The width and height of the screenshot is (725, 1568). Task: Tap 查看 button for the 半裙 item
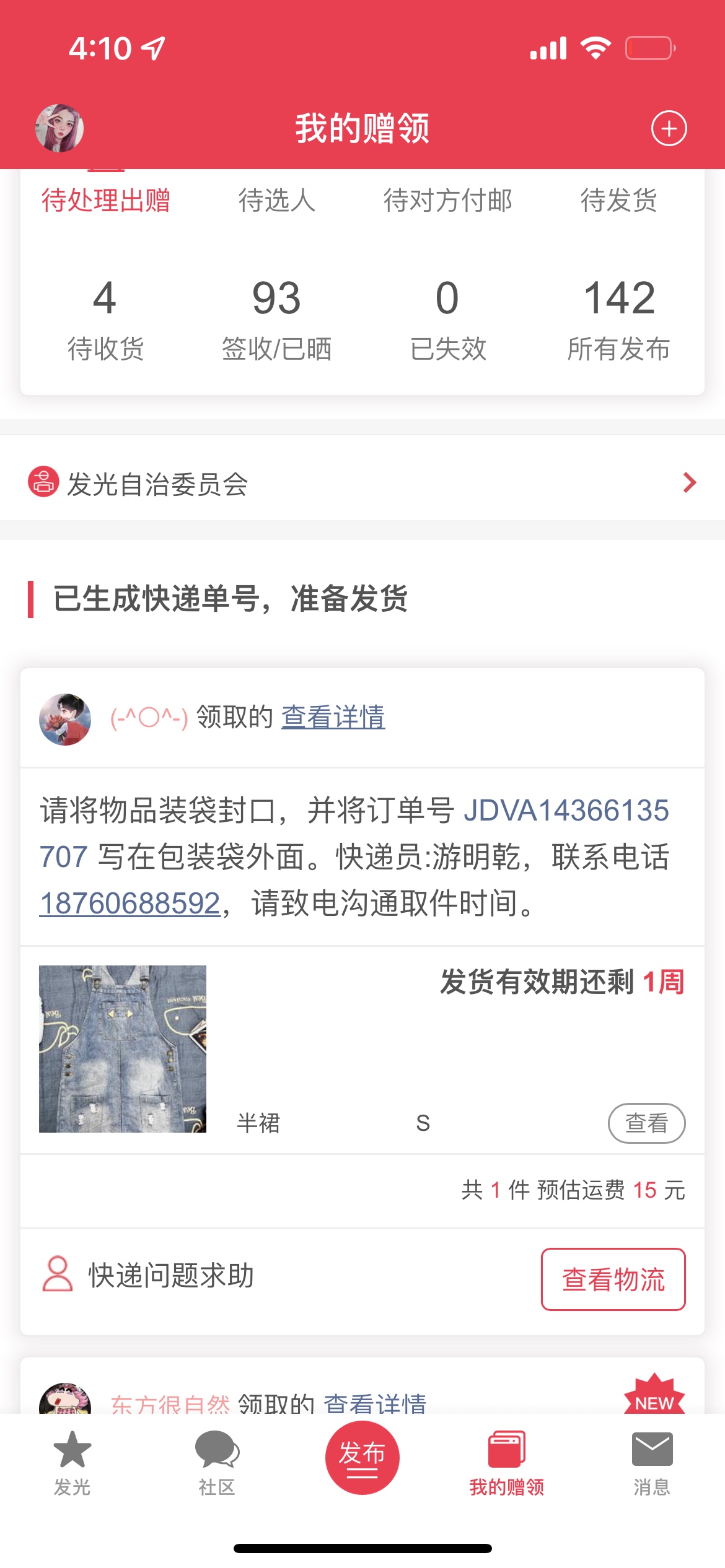(x=646, y=1123)
